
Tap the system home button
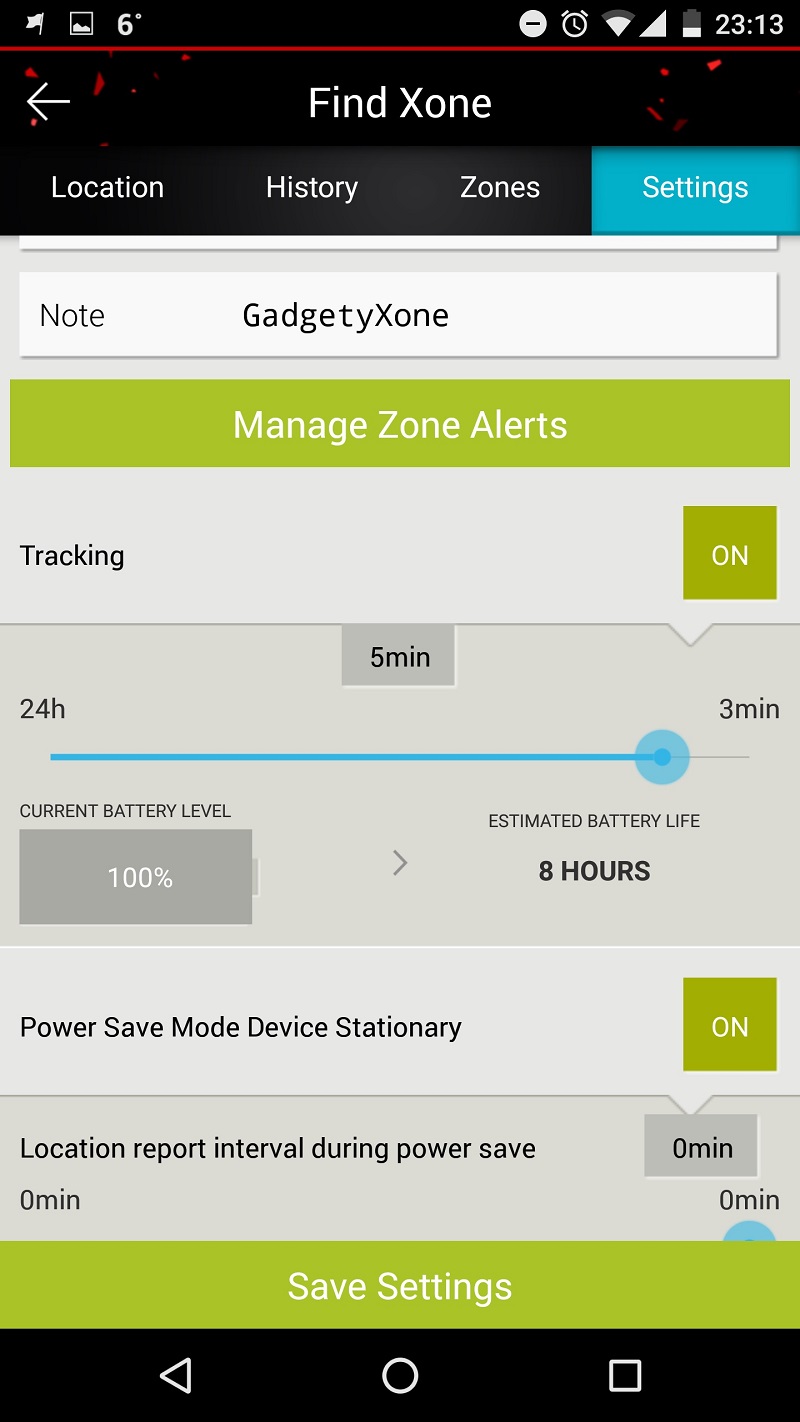coord(400,1376)
